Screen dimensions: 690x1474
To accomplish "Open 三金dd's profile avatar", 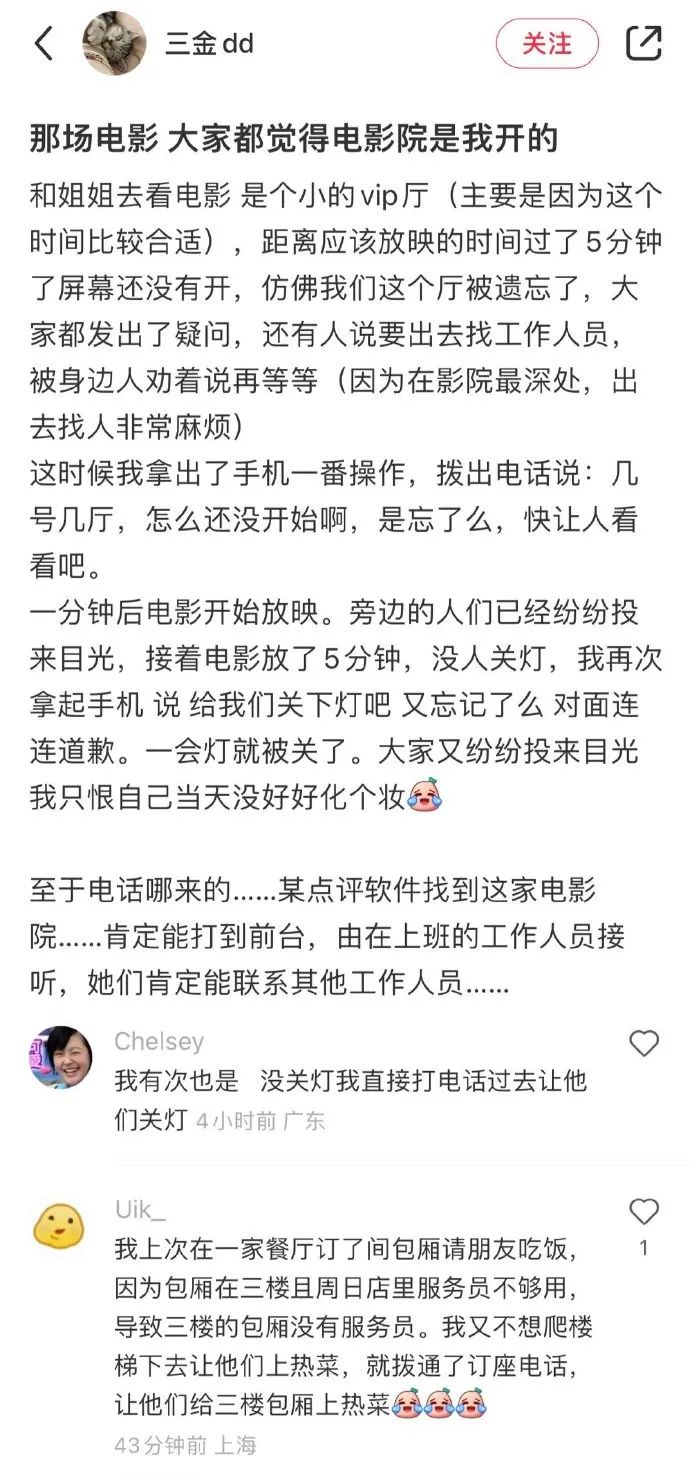I will coord(115,44).
